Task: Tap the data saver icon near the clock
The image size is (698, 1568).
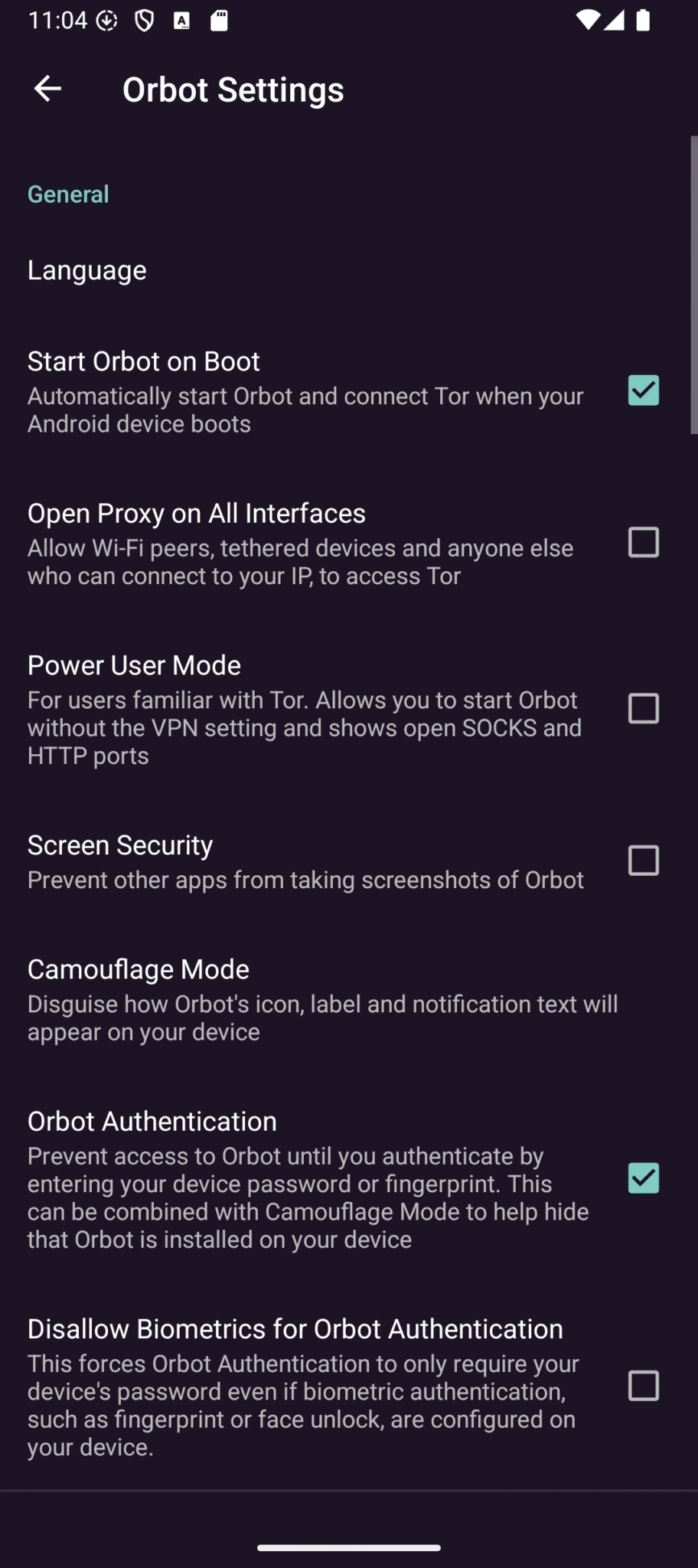Action: tap(106, 21)
